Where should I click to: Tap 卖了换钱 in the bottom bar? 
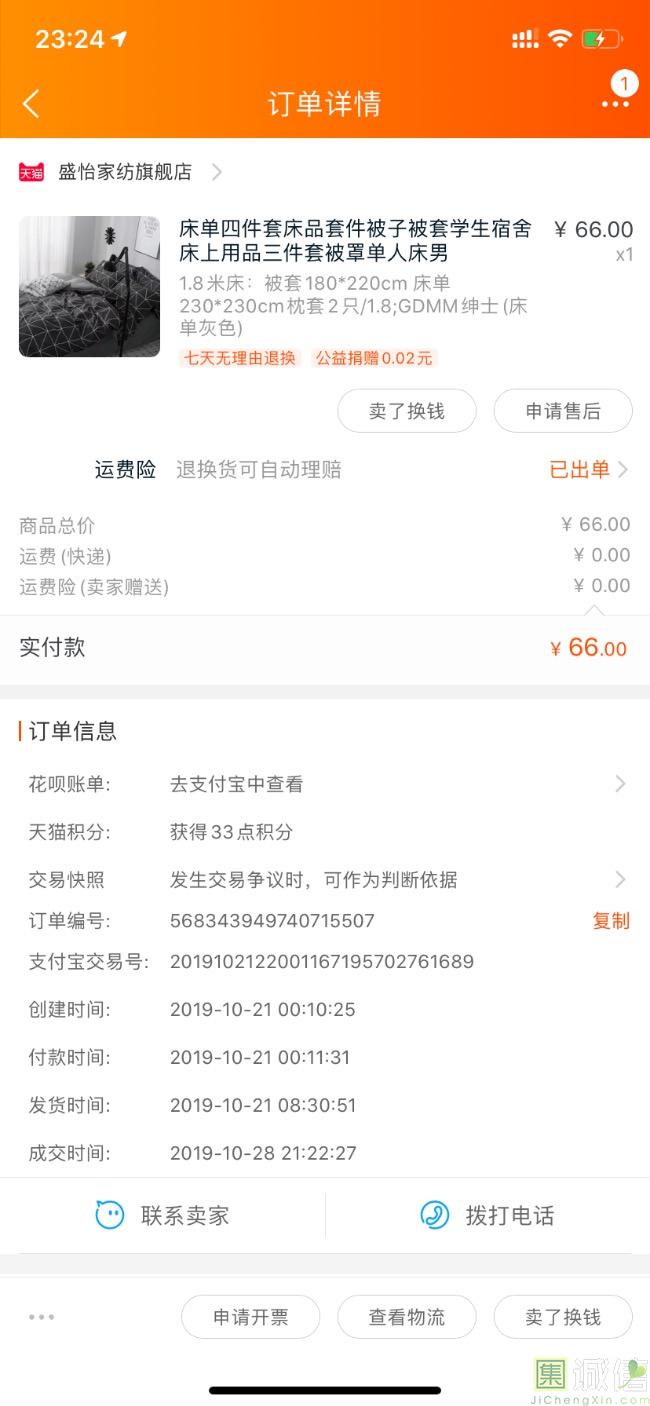coord(563,1317)
